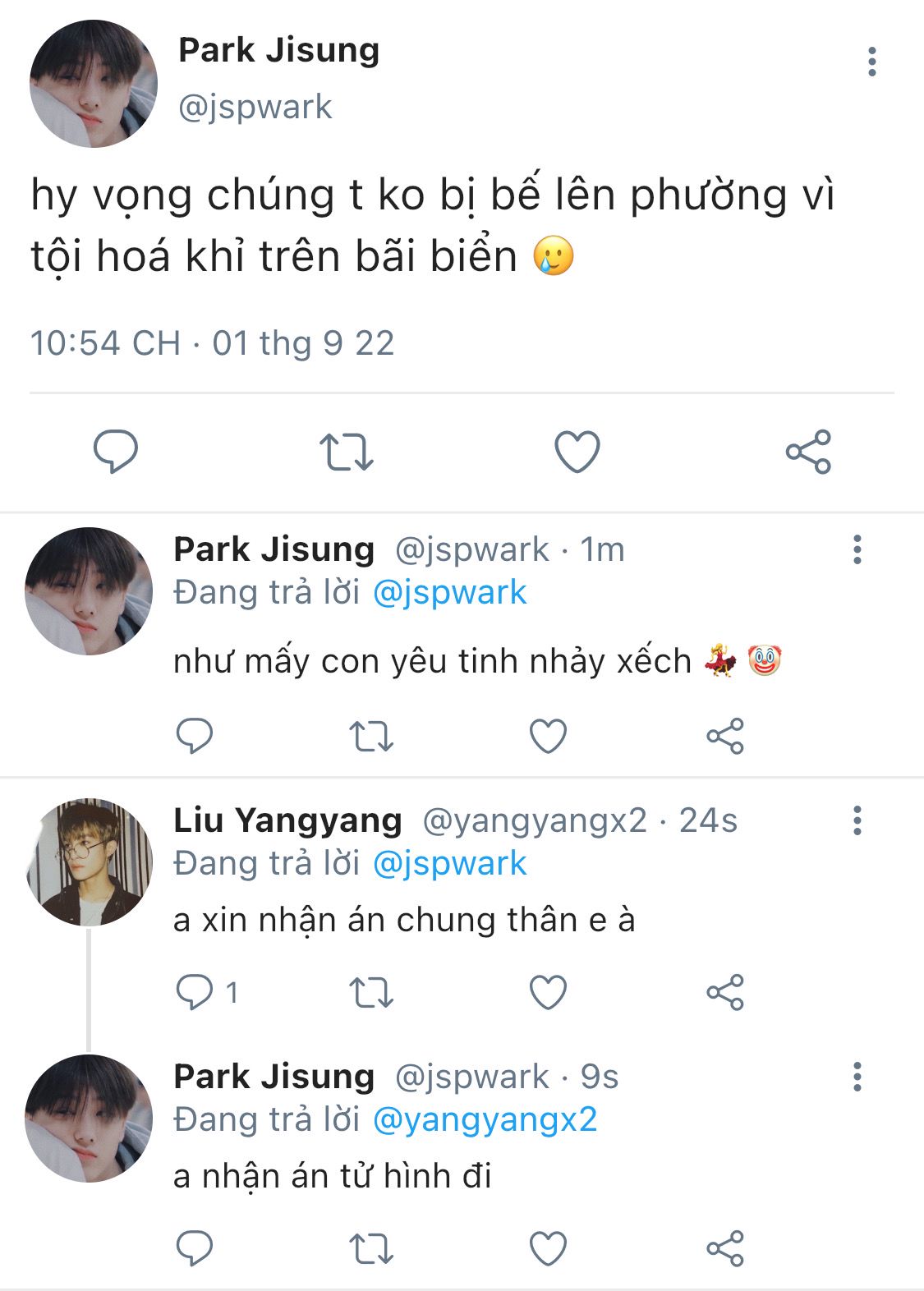The image size is (924, 1291).
Task: Open overflow menu on main tweet
Action: (x=871, y=62)
